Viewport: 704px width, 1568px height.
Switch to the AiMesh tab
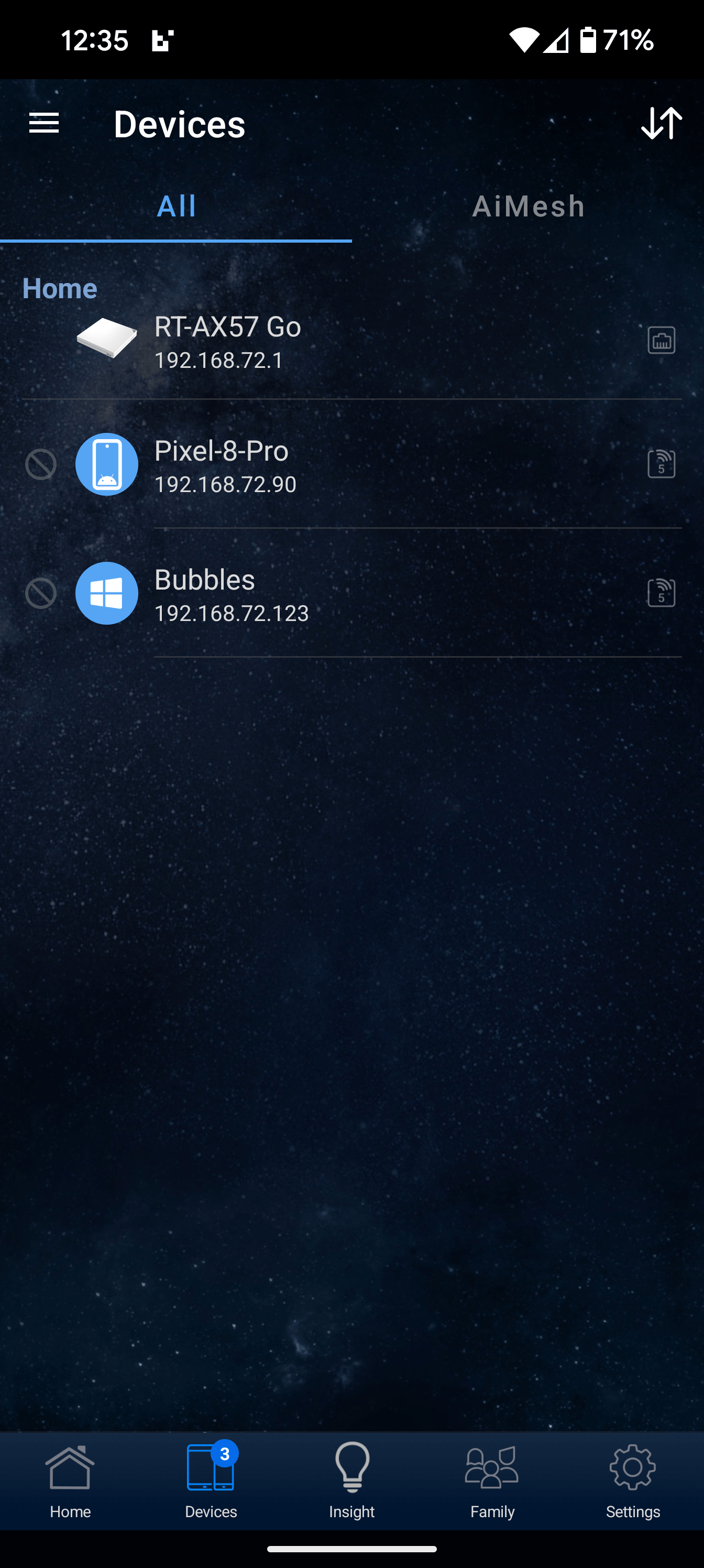528,206
